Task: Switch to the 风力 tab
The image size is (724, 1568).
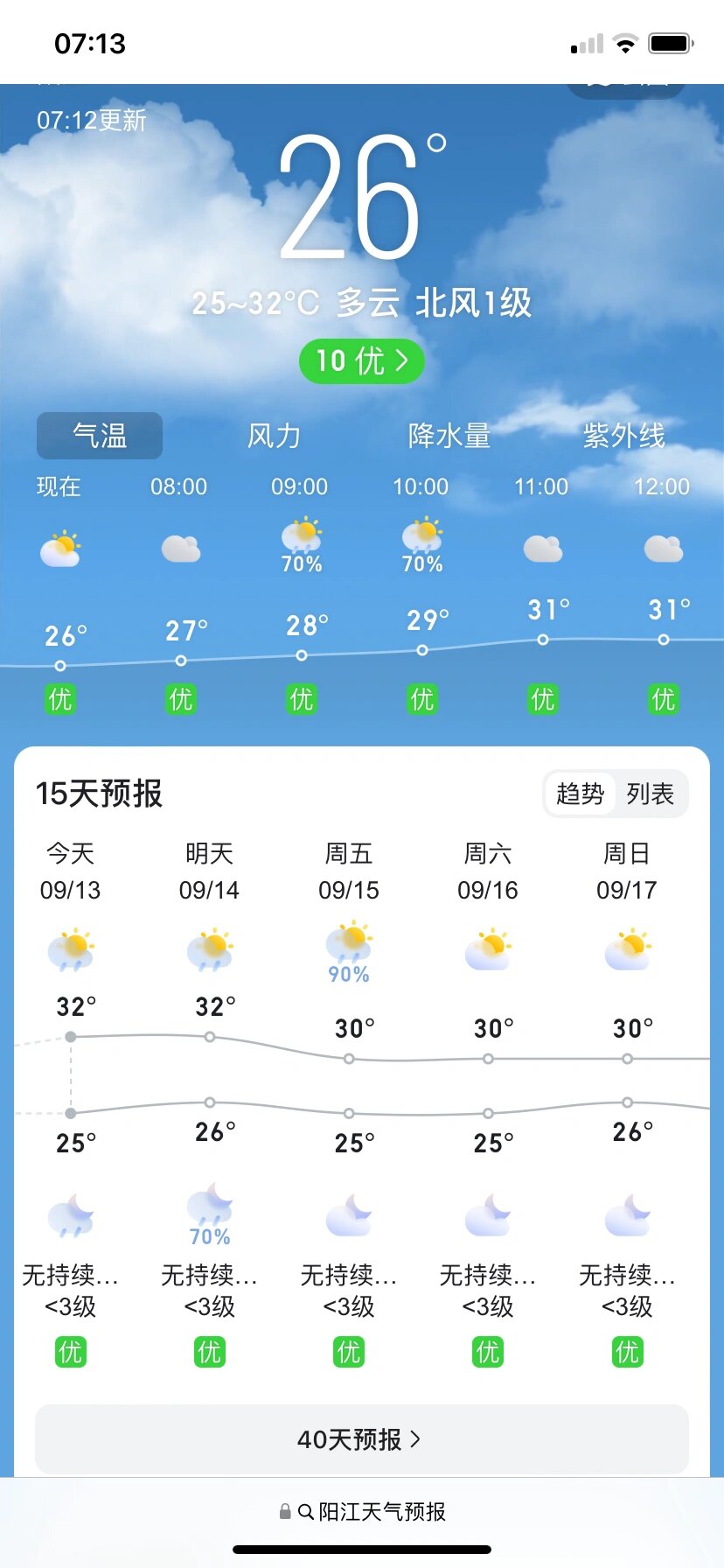Action: [x=274, y=436]
